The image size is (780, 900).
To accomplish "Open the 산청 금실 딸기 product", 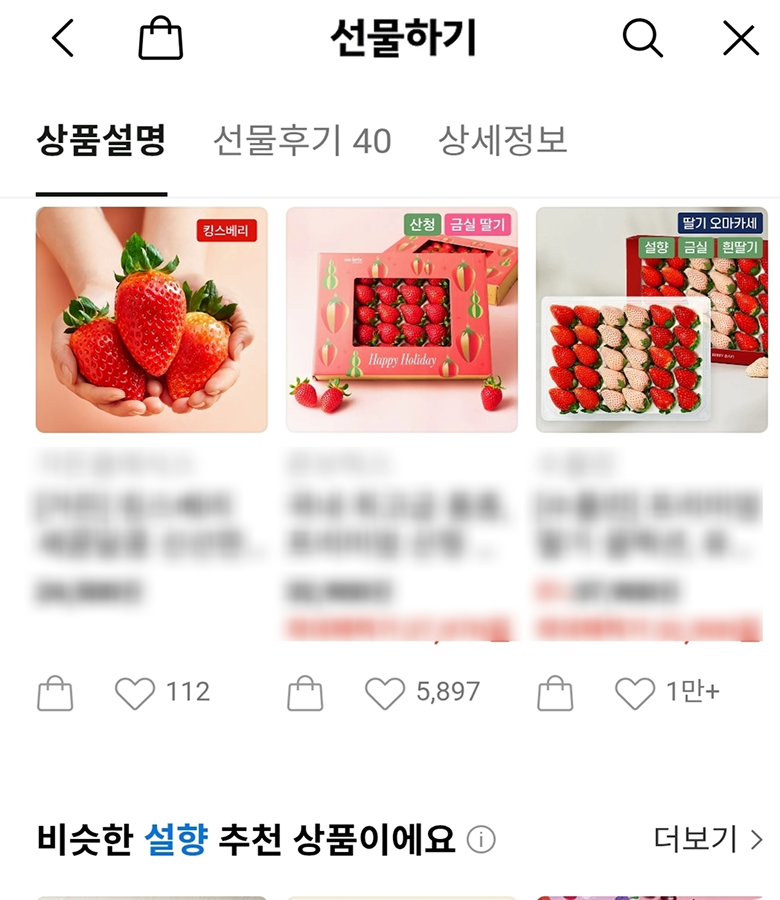I will pyautogui.click(x=402, y=320).
